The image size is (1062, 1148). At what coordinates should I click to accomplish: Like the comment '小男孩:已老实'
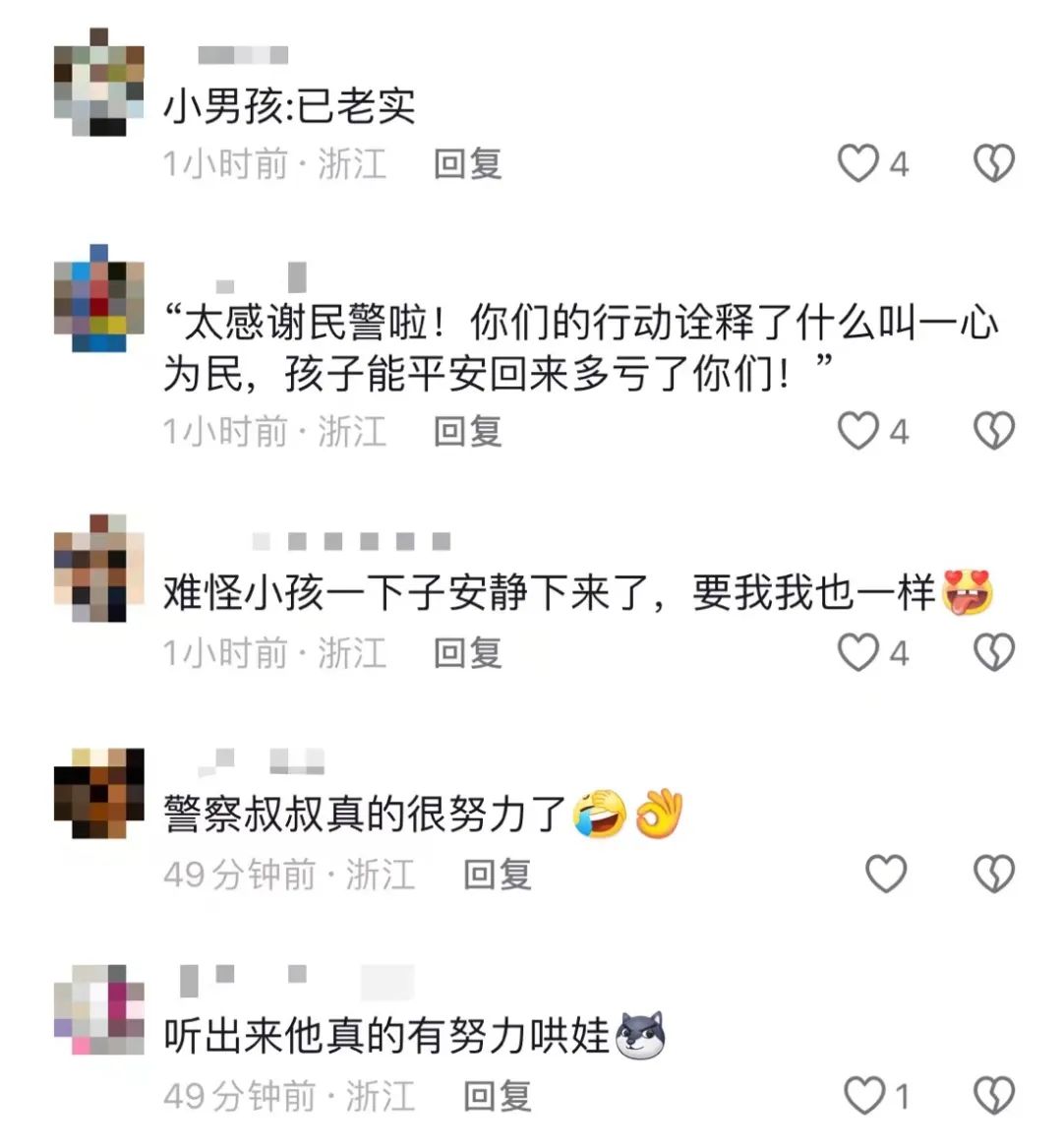[857, 163]
